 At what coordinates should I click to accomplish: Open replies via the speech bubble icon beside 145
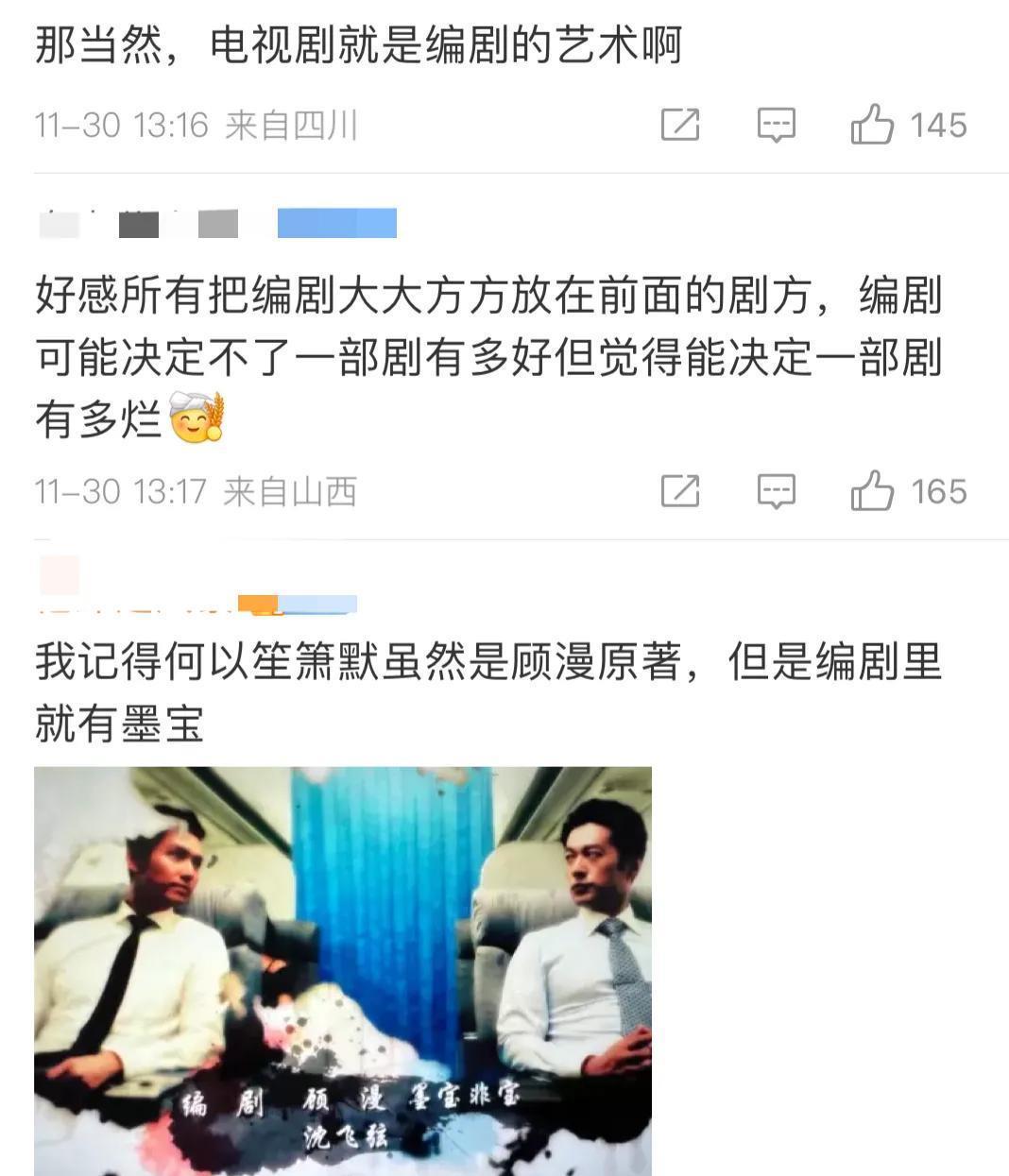click(x=775, y=124)
